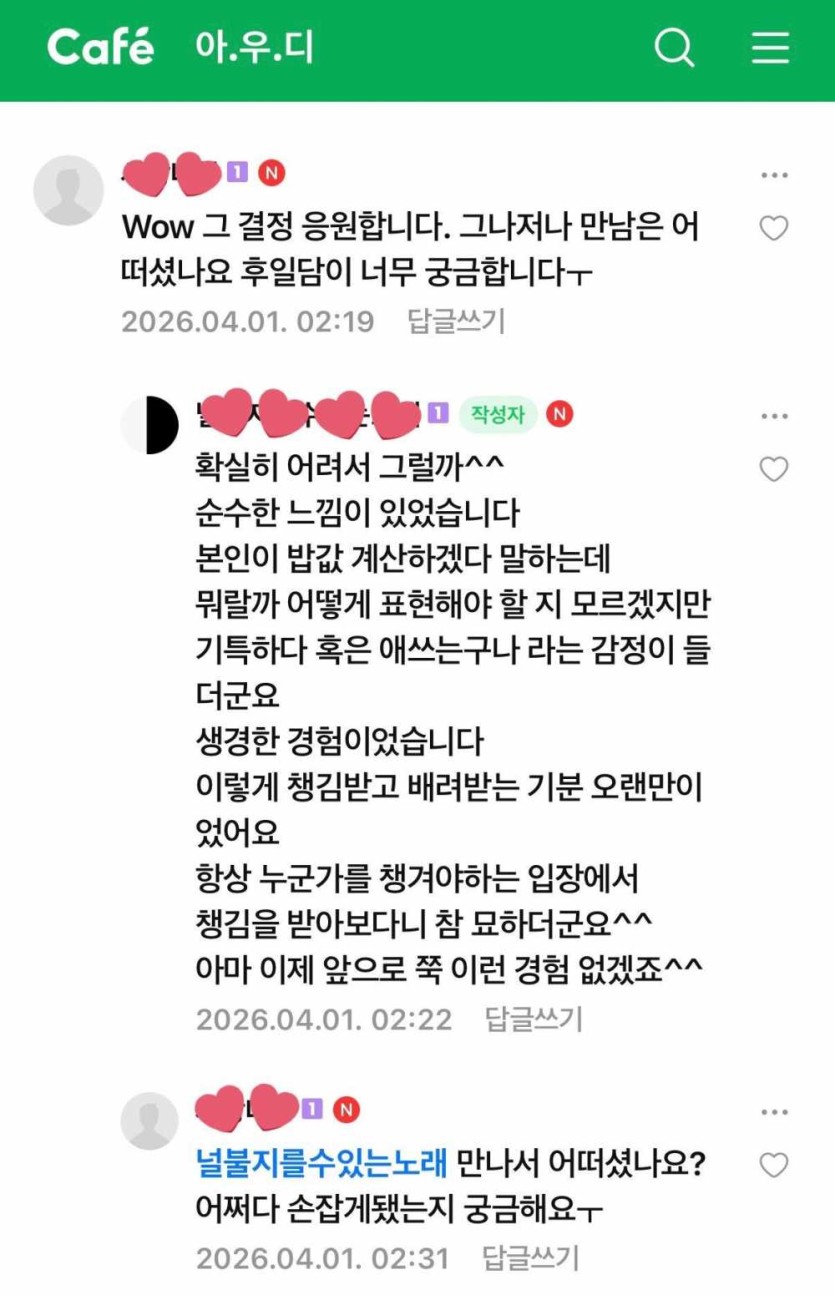Open more options on author's 02:22 reply
835x1295 pixels.
point(774,415)
